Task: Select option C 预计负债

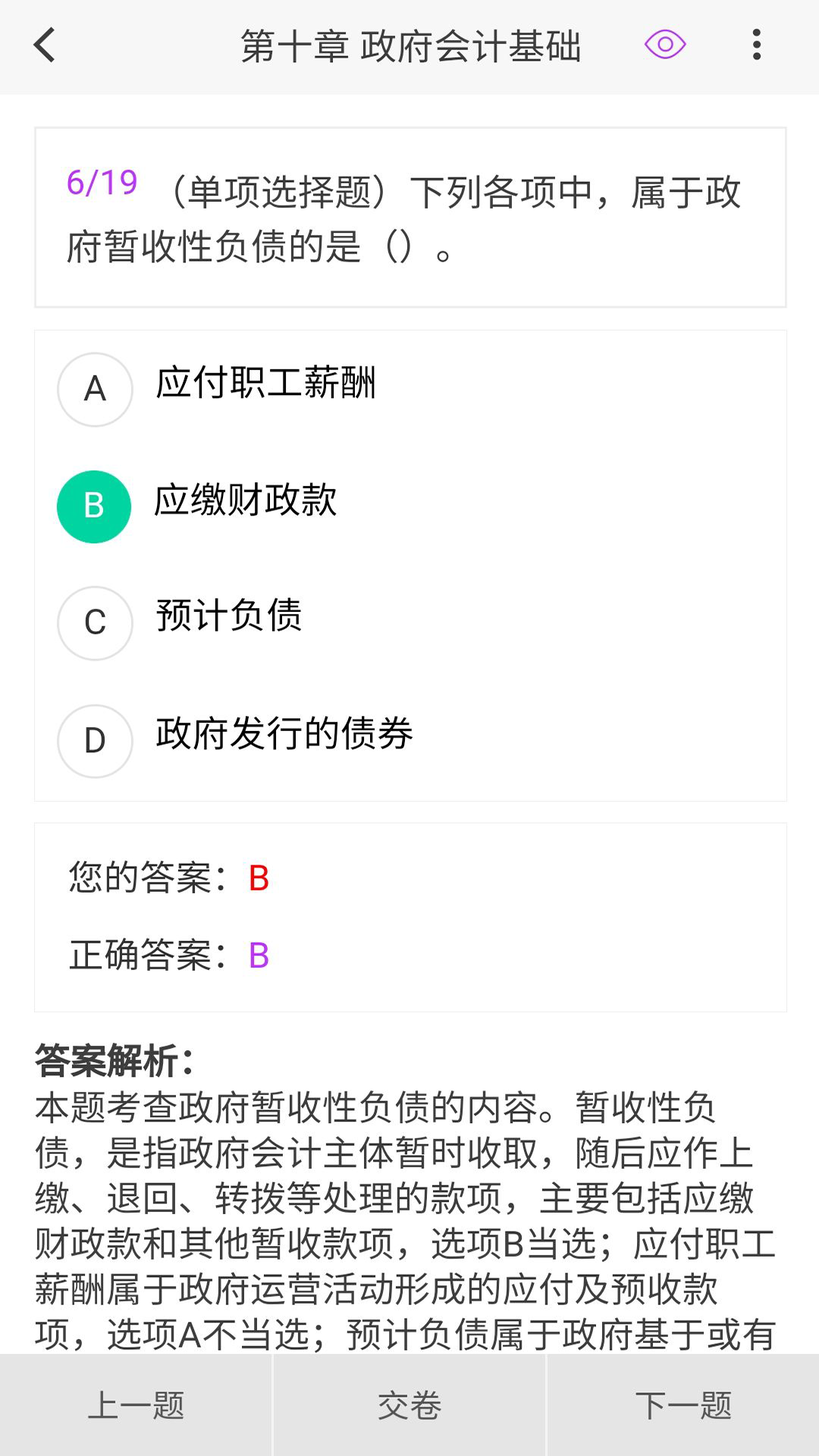Action: pos(229,619)
